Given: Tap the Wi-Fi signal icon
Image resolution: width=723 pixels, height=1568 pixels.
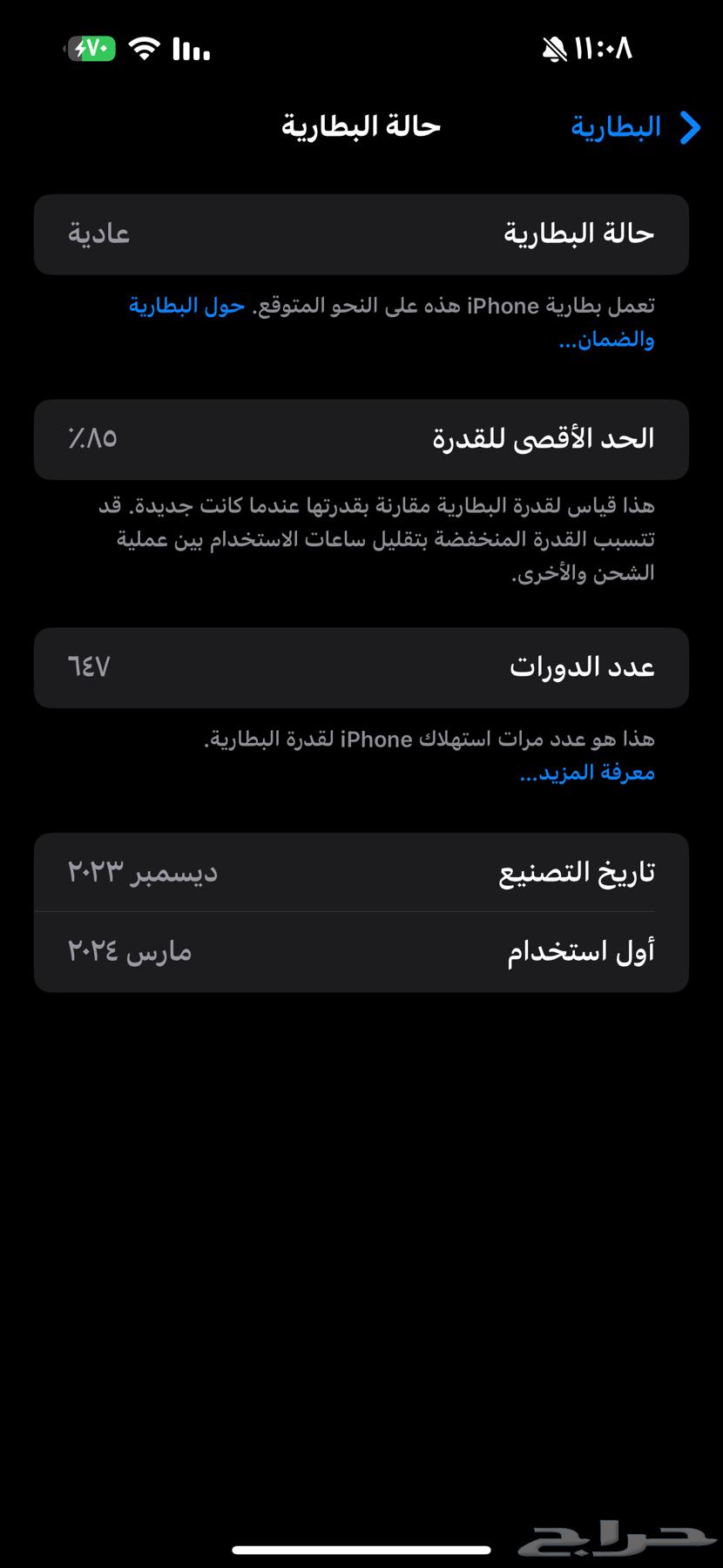Looking at the screenshot, I should 142,50.
